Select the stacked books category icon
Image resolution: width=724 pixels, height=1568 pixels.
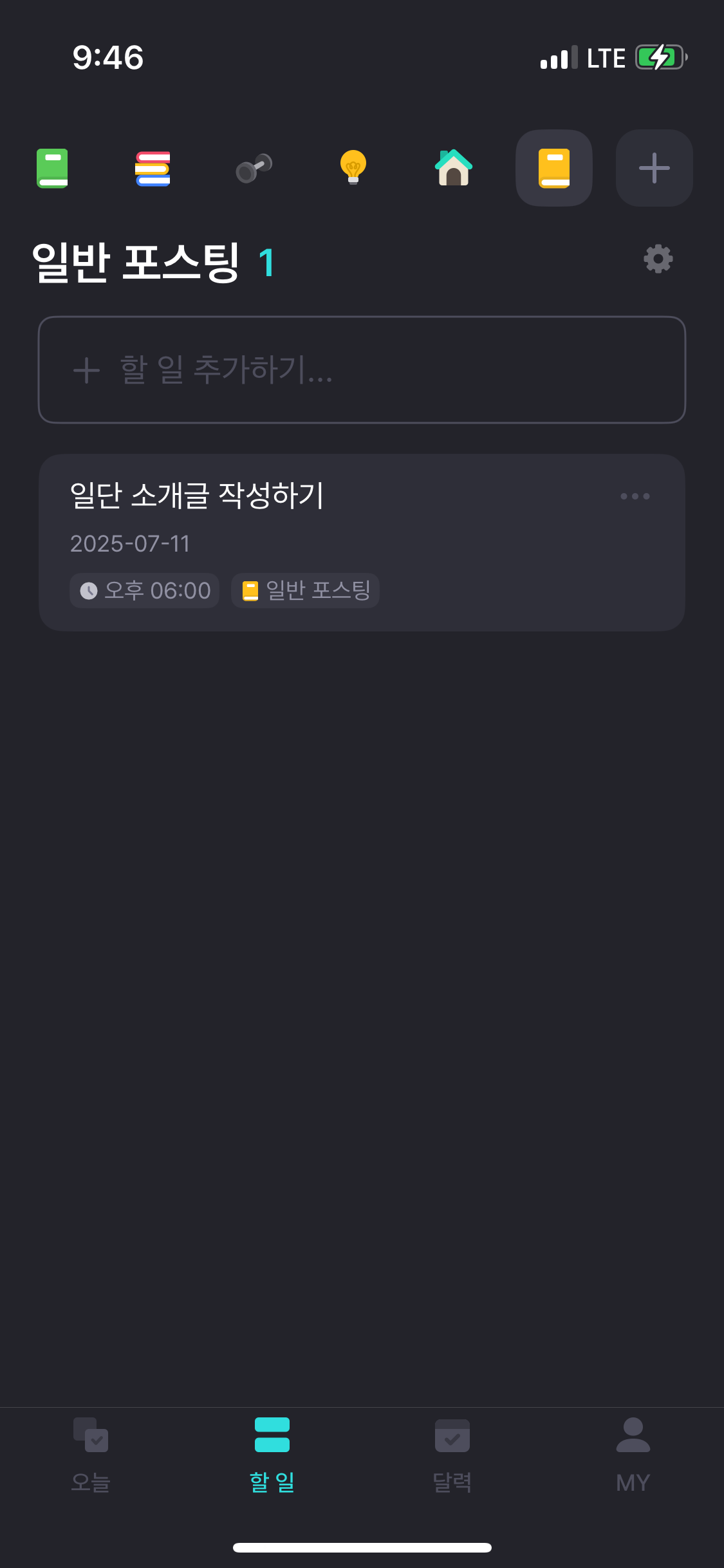(153, 168)
